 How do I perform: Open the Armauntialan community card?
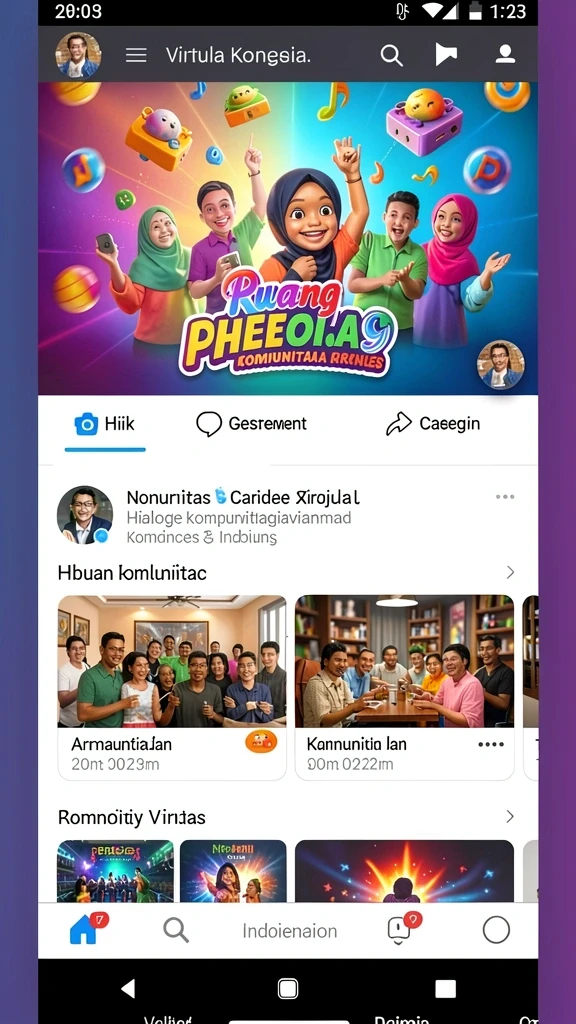coord(172,687)
